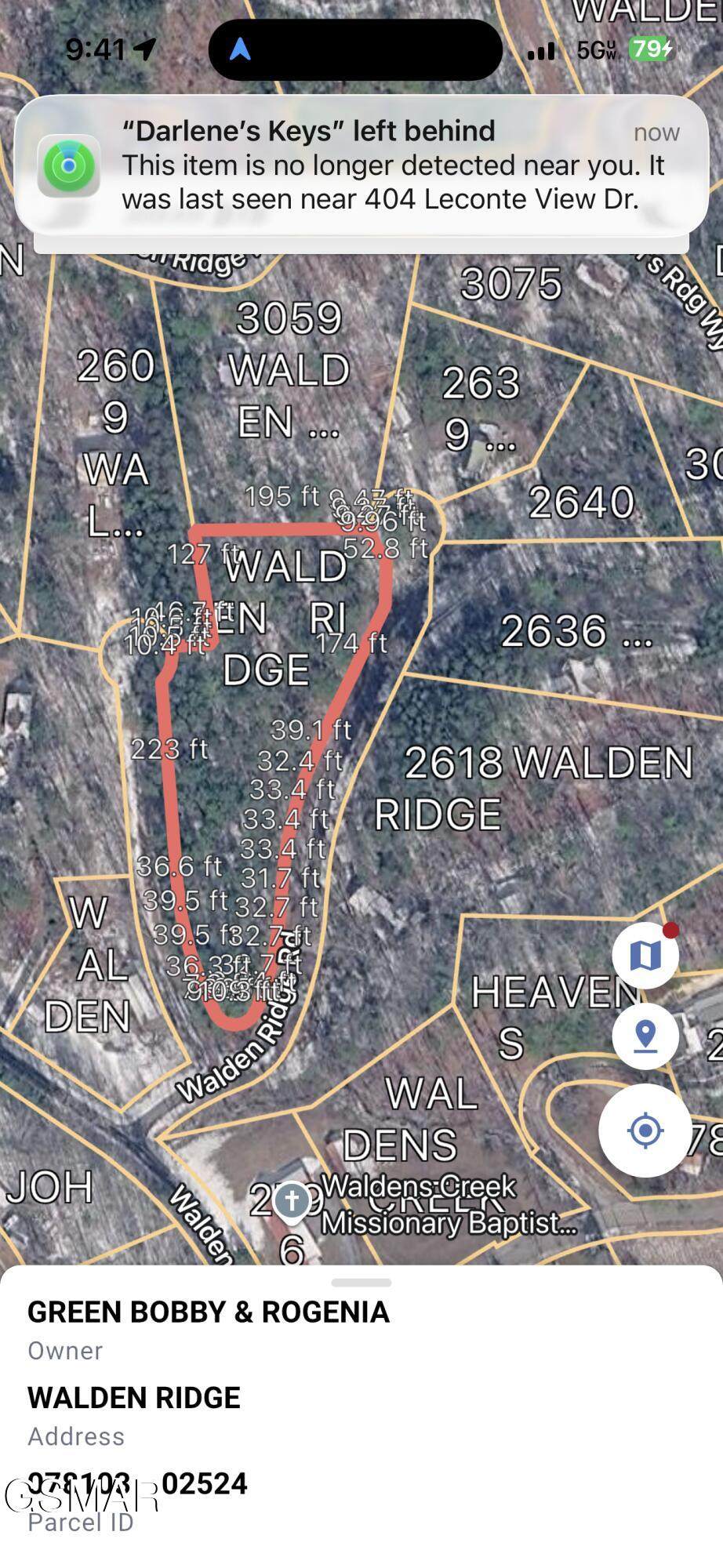Tap the location pin button
The image size is (723, 1568).
pyautogui.click(x=645, y=1036)
